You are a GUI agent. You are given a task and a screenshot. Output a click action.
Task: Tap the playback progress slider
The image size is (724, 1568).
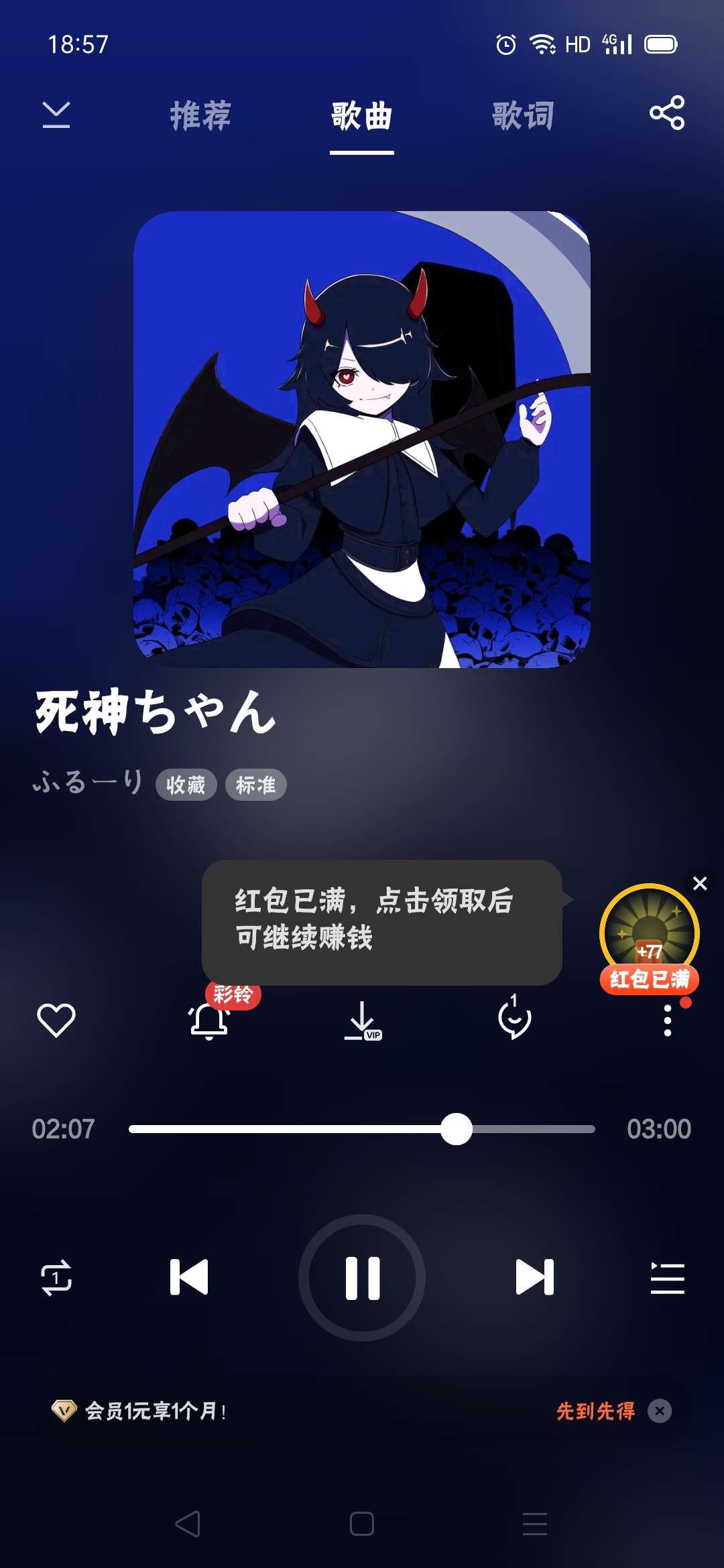tap(362, 1129)
